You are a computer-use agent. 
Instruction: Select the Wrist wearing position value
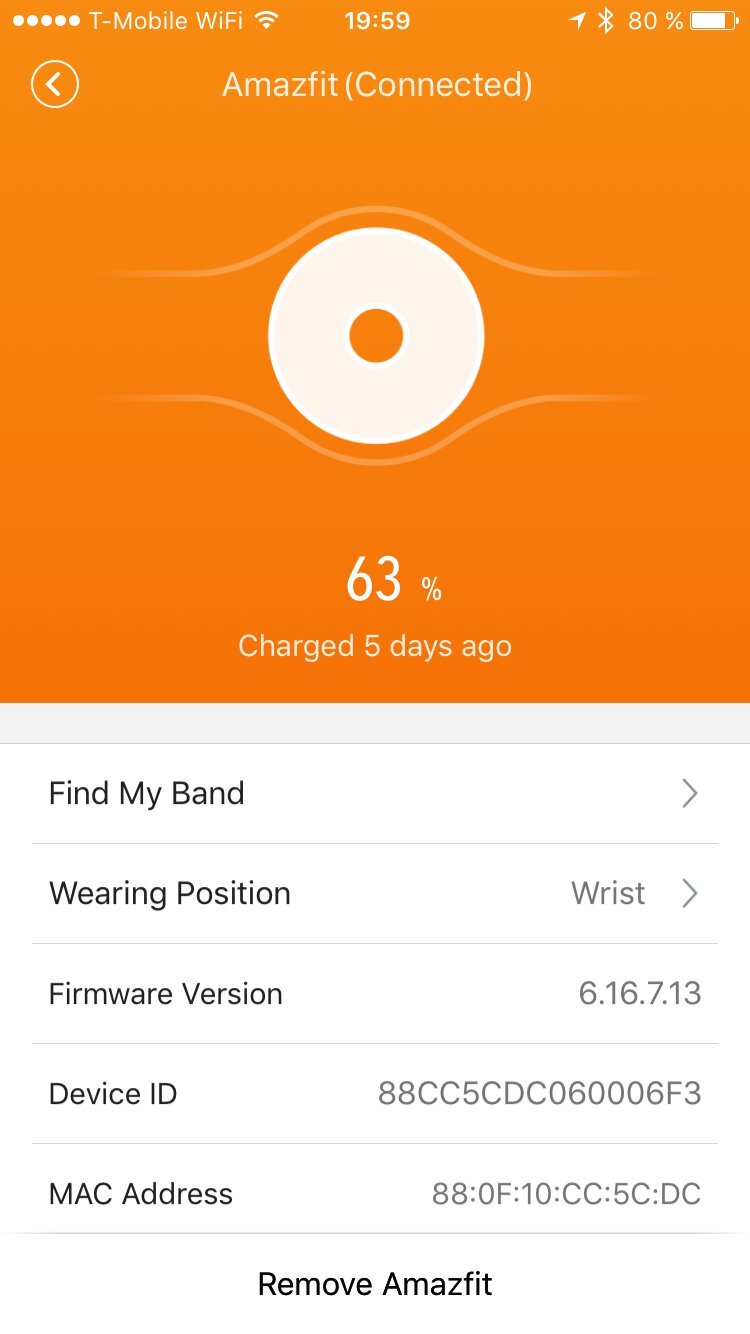(x=607, y=893)
